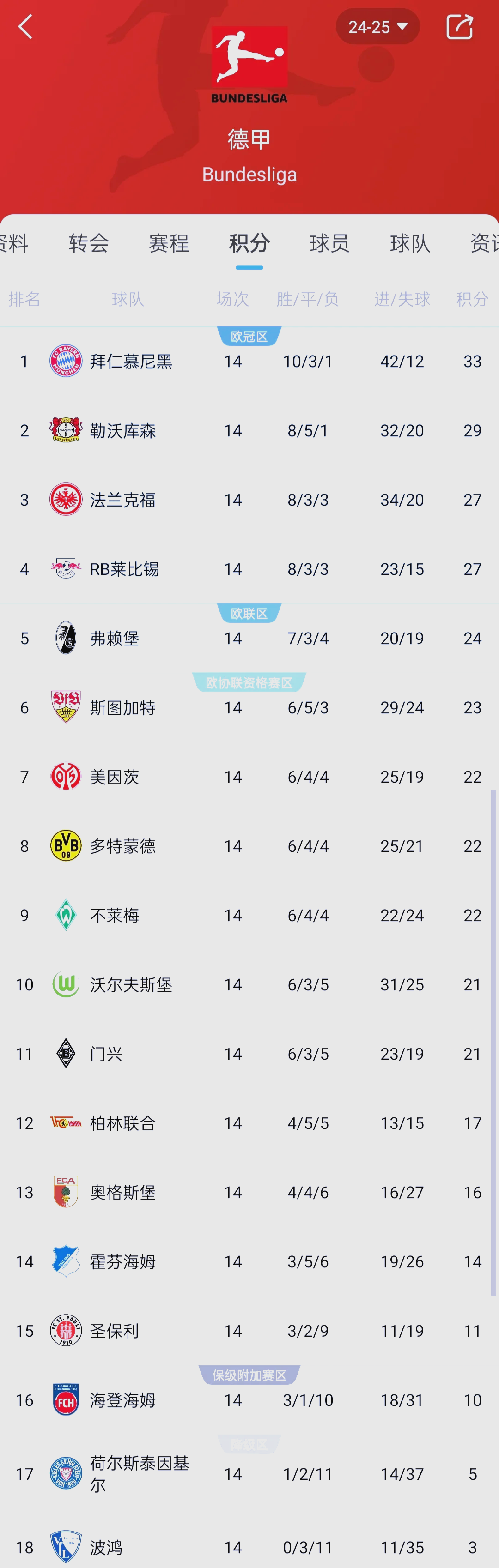The width and height of the screenshot is (499, 1568).
Task: Open the 24-25 season dropdown
Action: click(377, 27)
